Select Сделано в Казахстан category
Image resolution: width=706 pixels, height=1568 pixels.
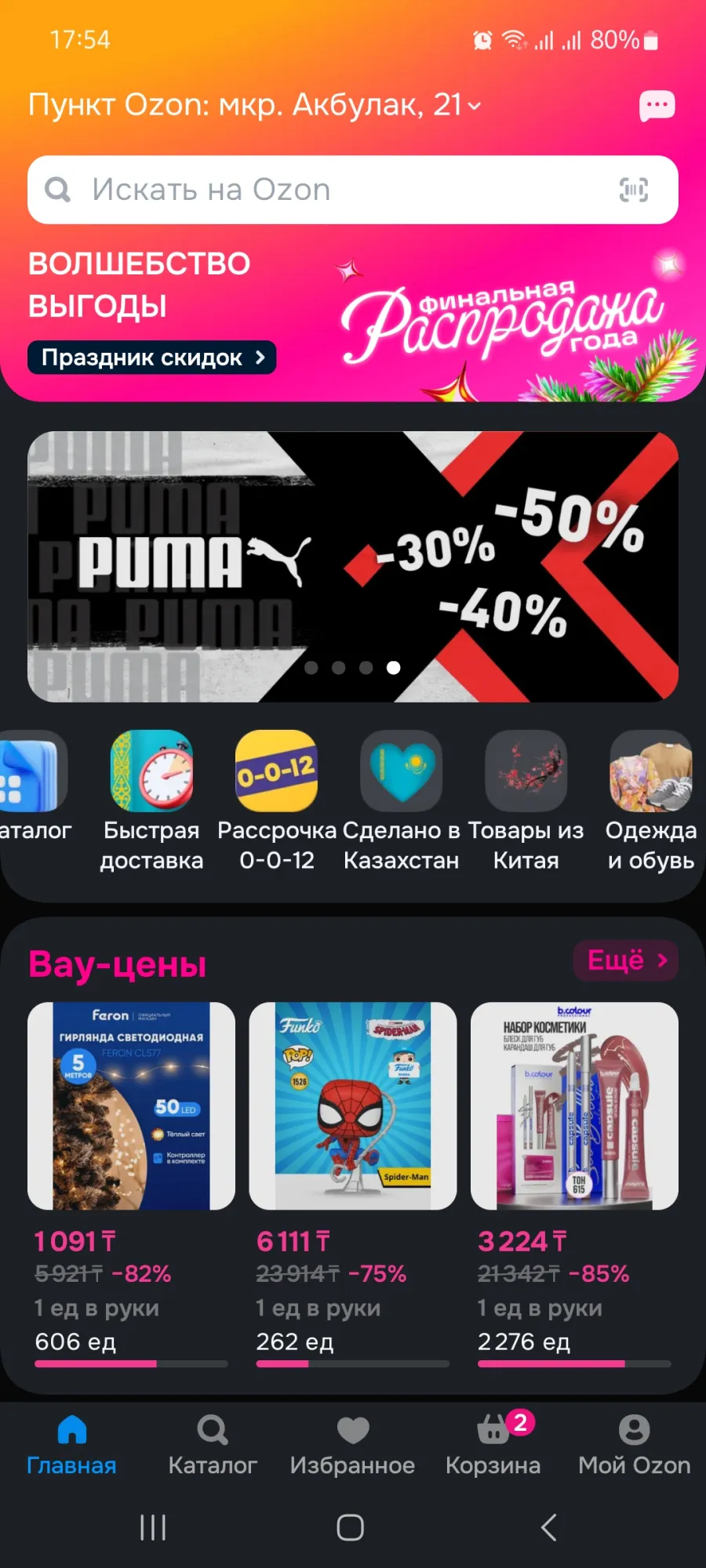click(x=402, y=801)
